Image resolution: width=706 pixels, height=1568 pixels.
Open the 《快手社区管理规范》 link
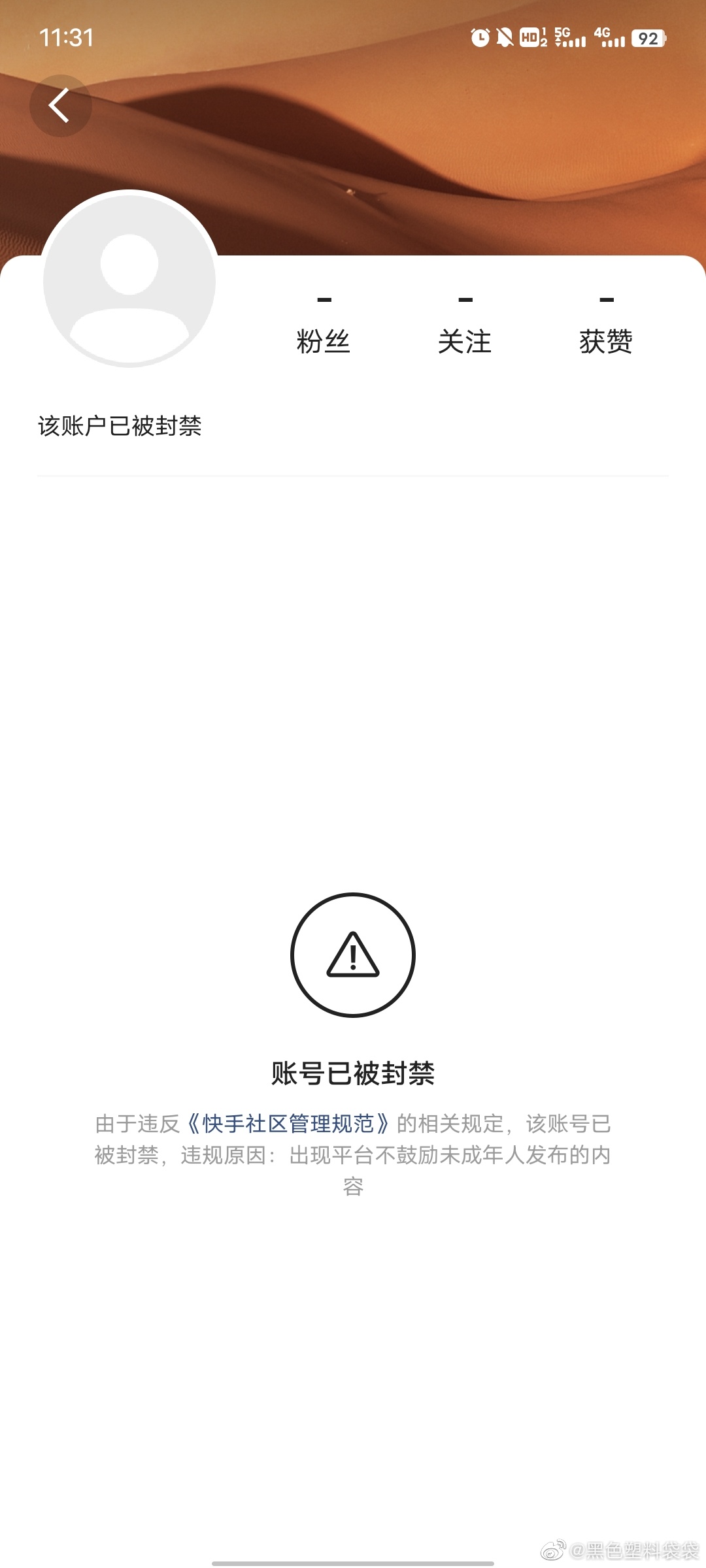tap(288, 1124)
